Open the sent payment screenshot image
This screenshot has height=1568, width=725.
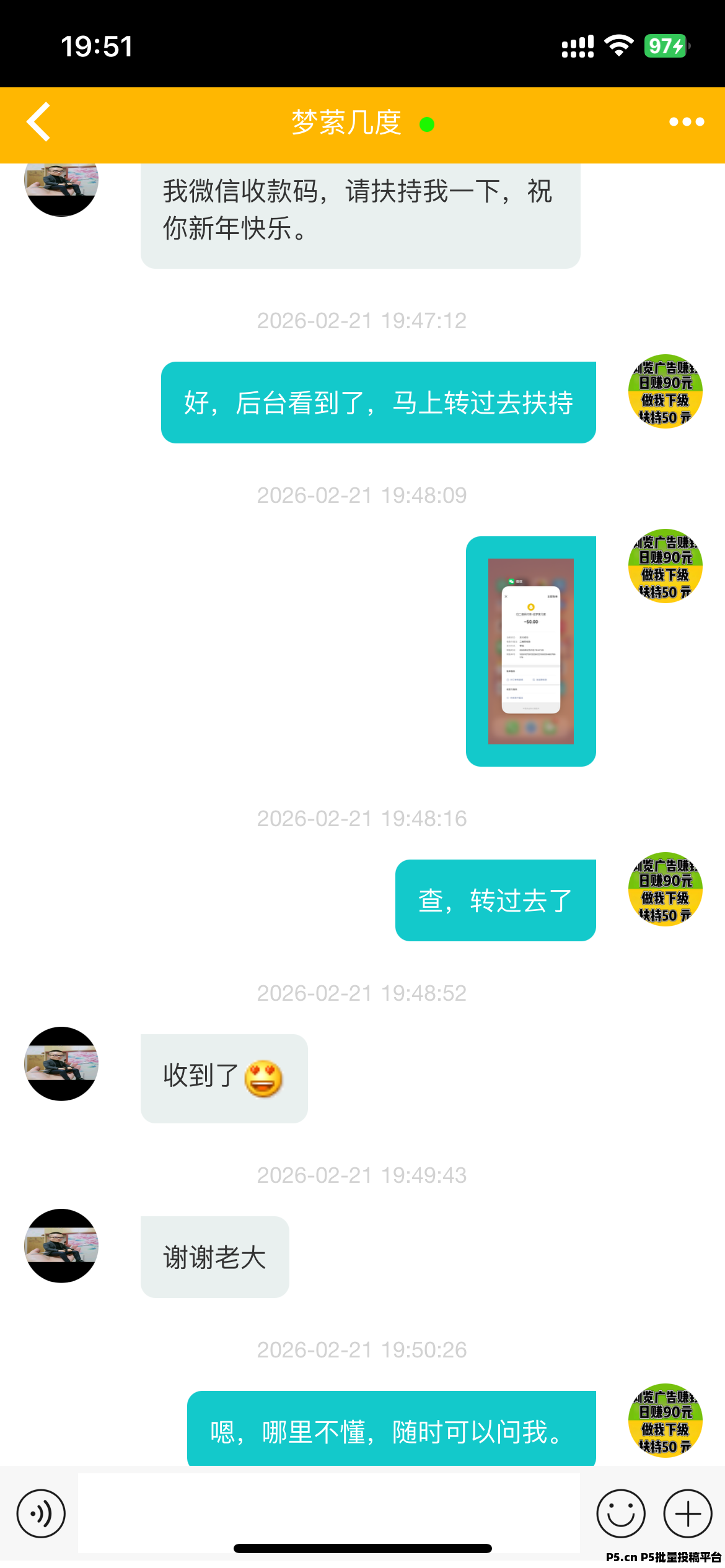click(x=530, y=651)
